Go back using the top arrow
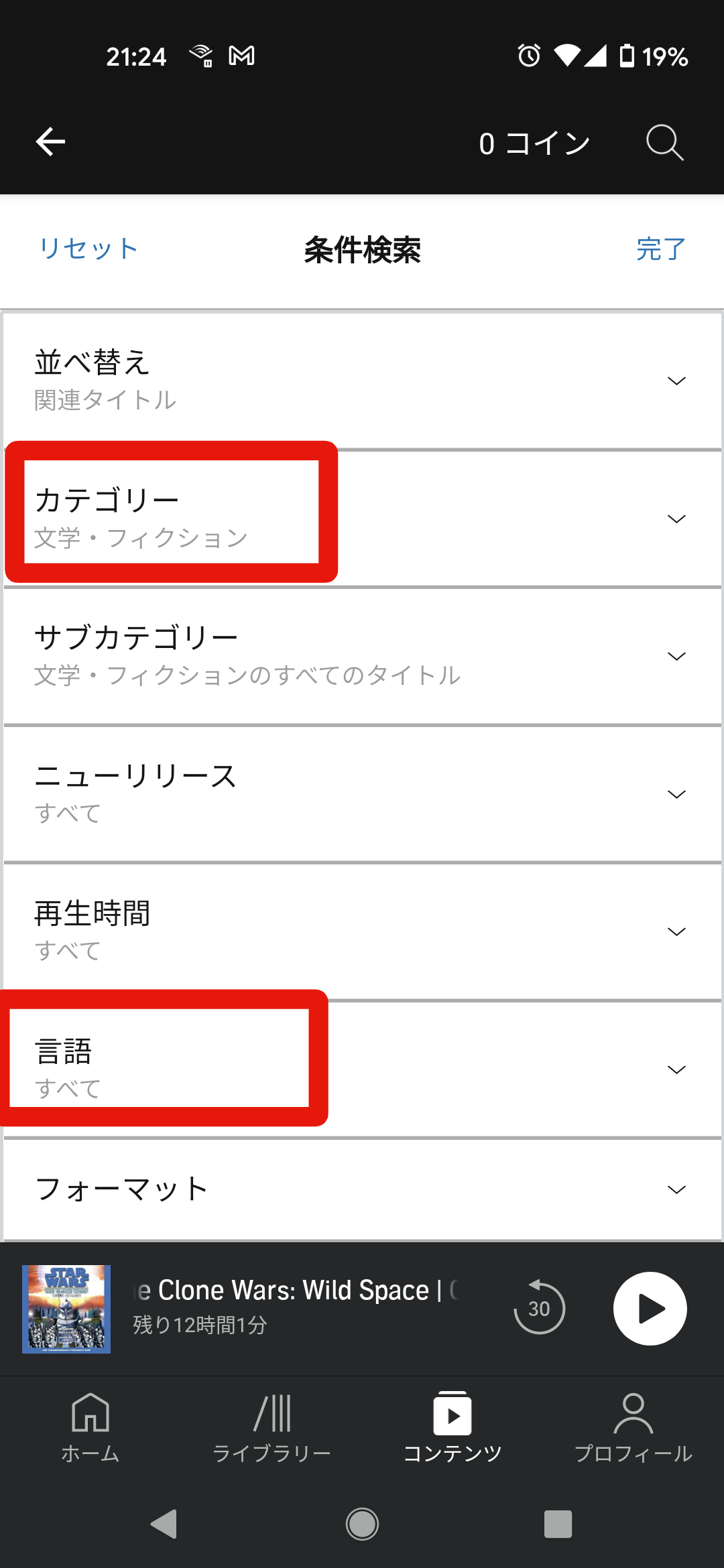Image resolution: width=724 pixels, height=1568 pixels. click(x=50, y=142)
